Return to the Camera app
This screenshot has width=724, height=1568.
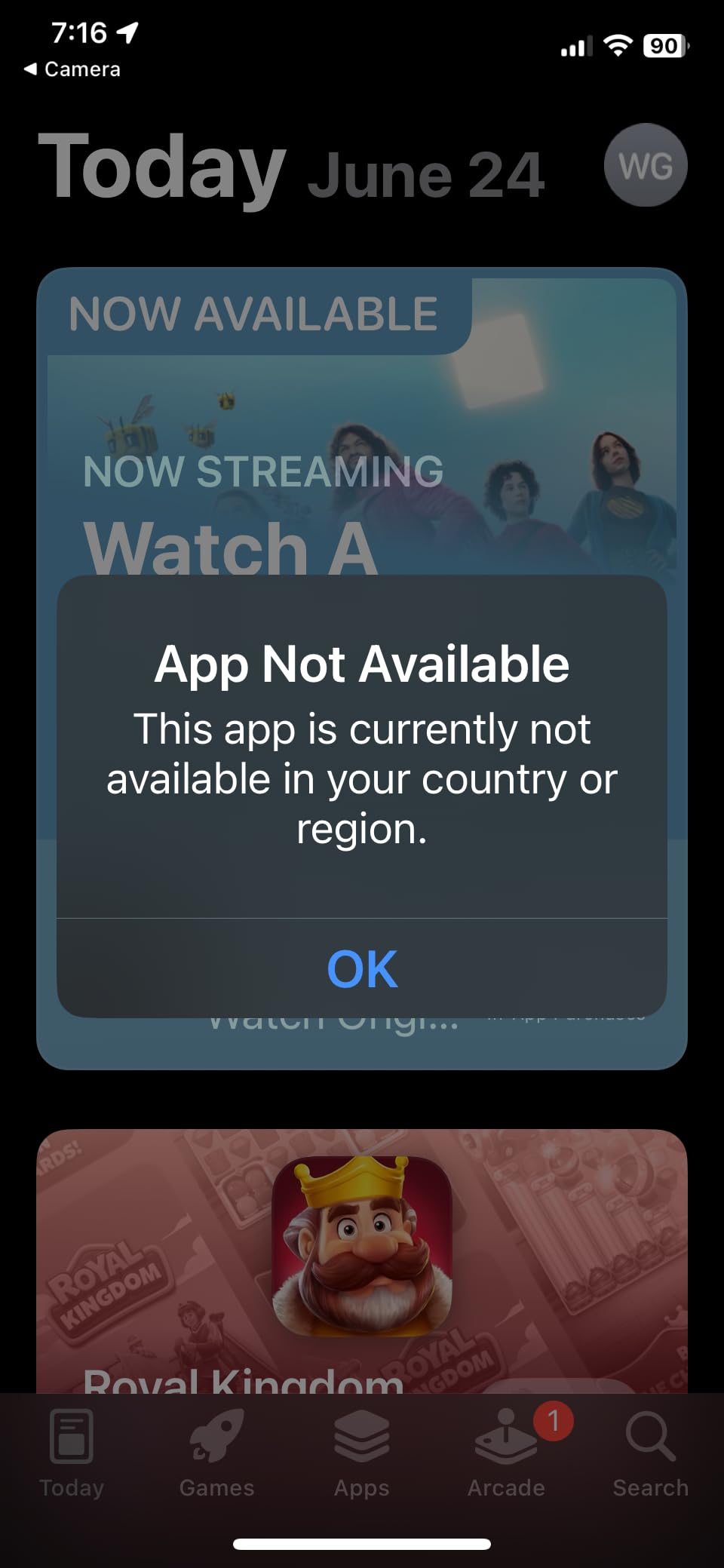[72, 69]
